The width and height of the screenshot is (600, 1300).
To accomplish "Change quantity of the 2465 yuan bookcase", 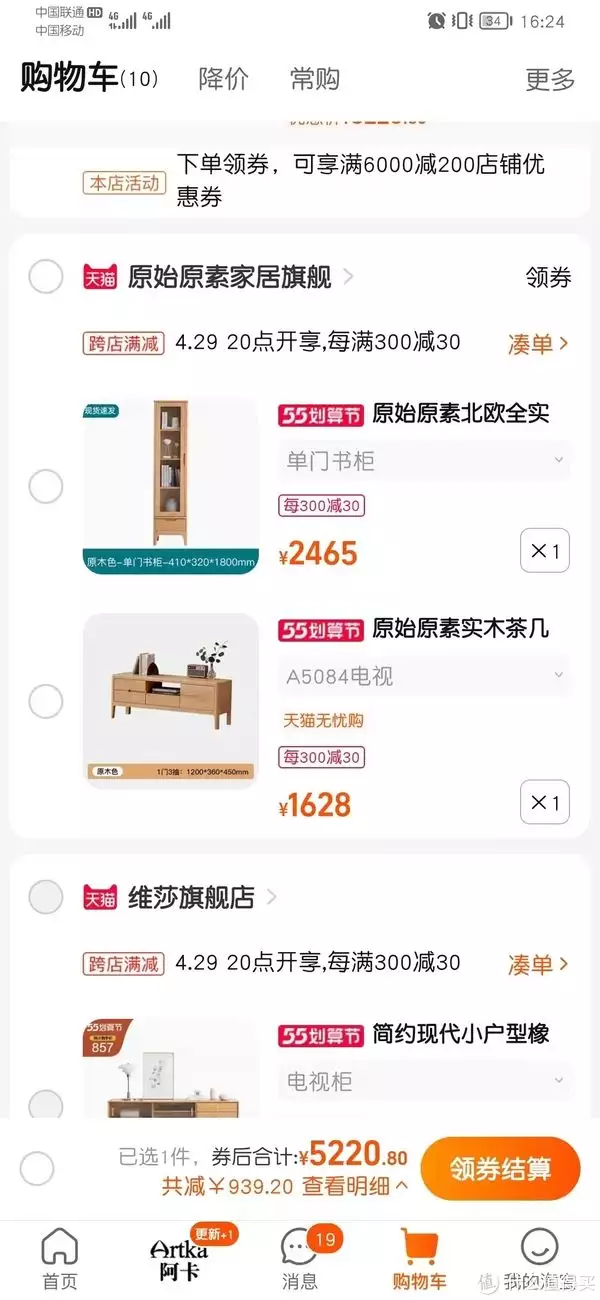I will pyautogui.click(x=545, y=551).
